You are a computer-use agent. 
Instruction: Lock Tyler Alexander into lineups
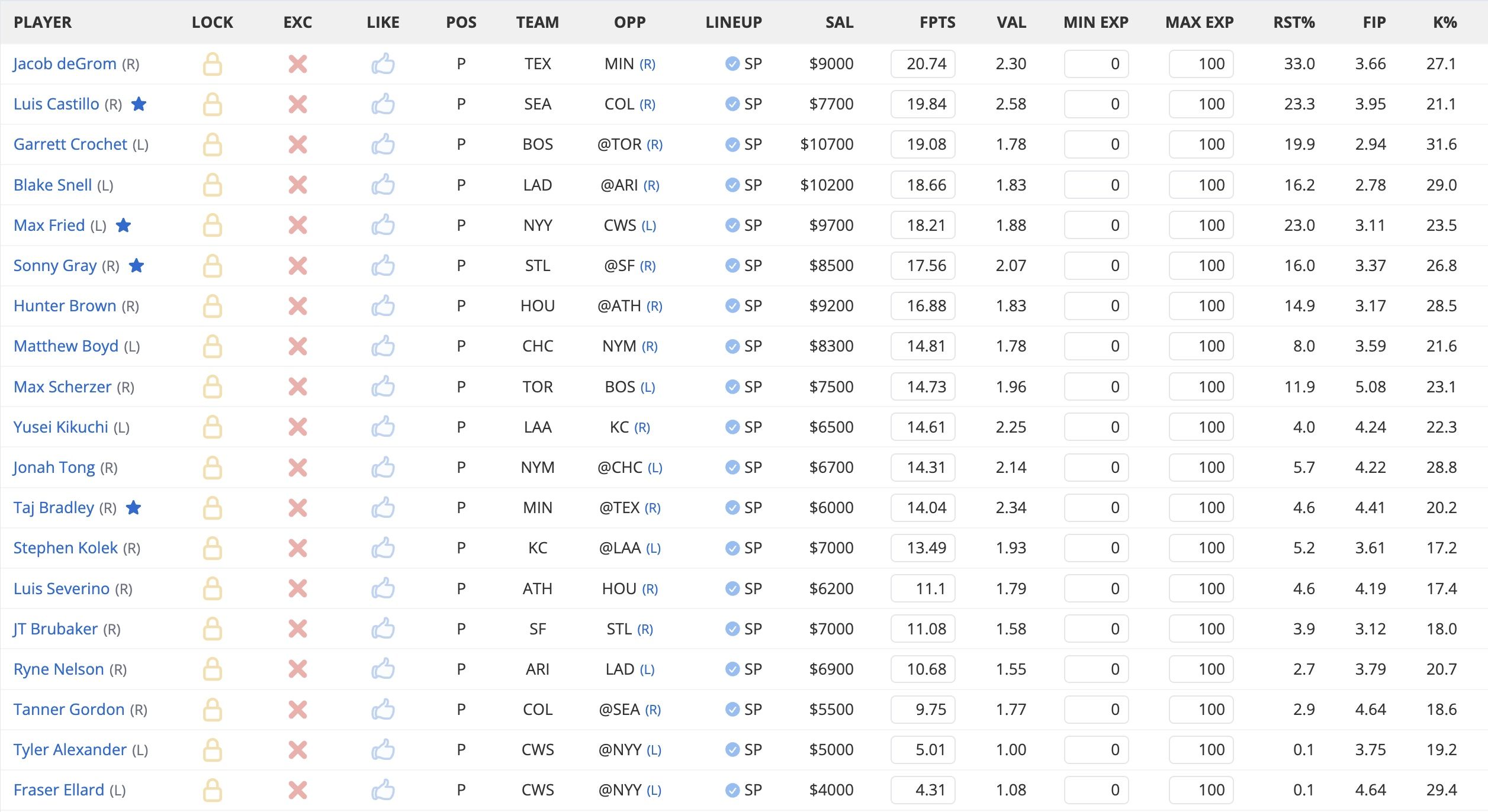(213, 750)
